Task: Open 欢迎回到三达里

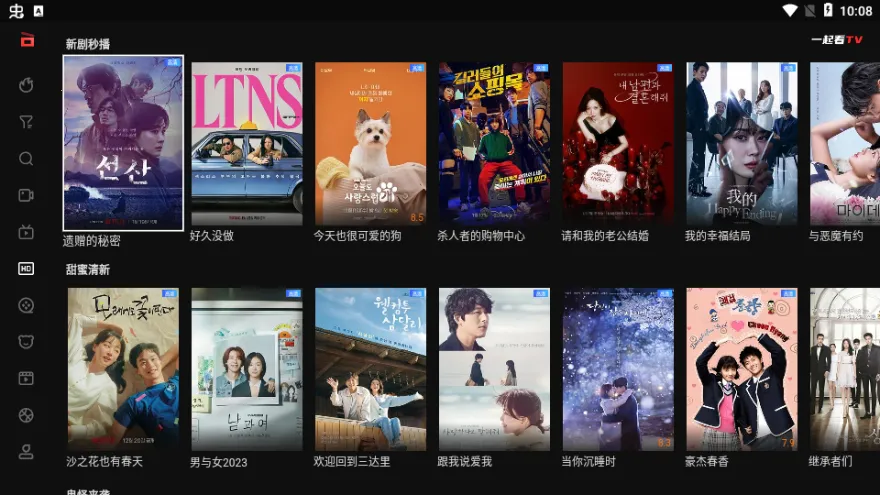Action: pos(370,369)
